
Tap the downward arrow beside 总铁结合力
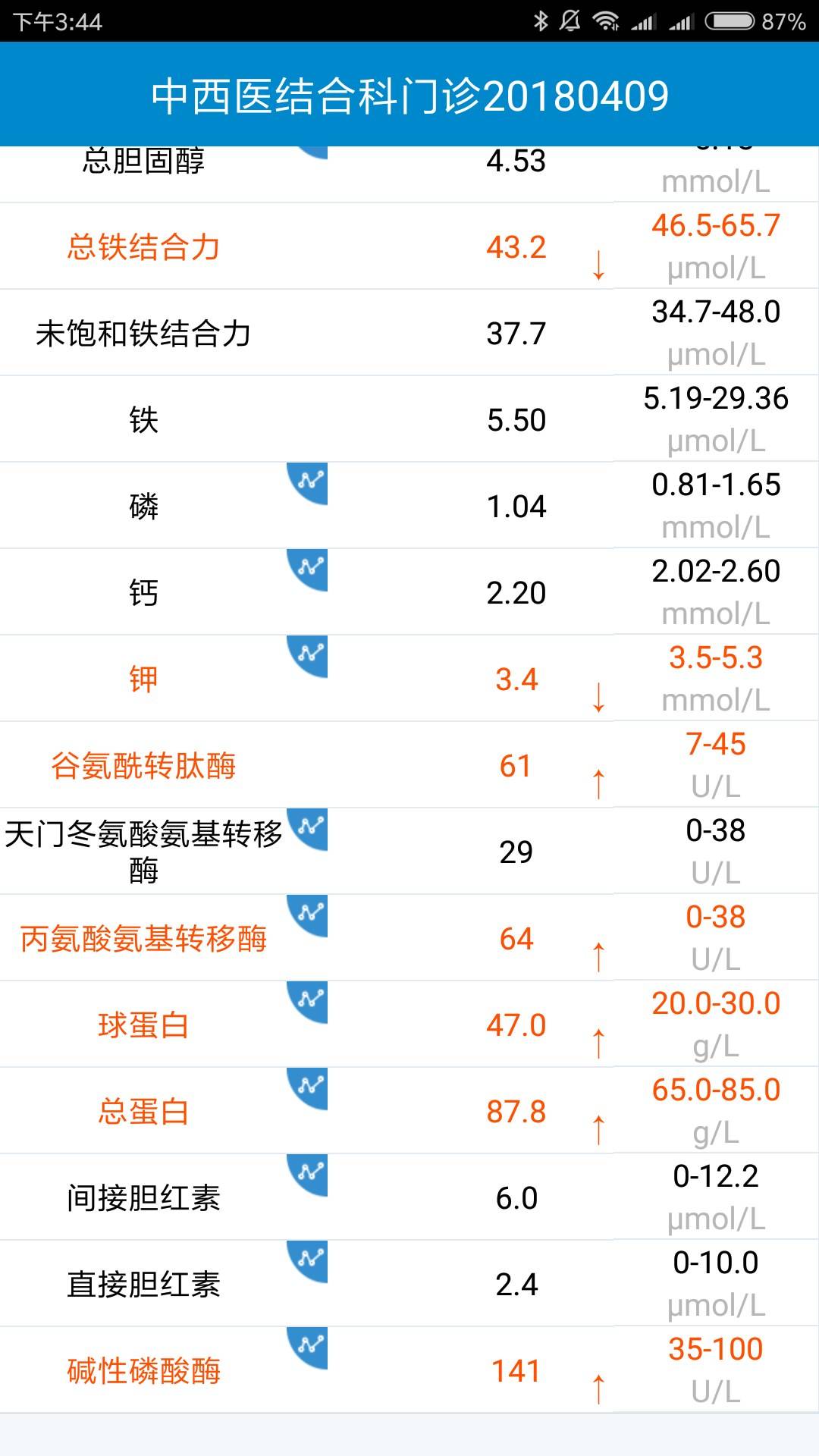(x=599, y=265)
